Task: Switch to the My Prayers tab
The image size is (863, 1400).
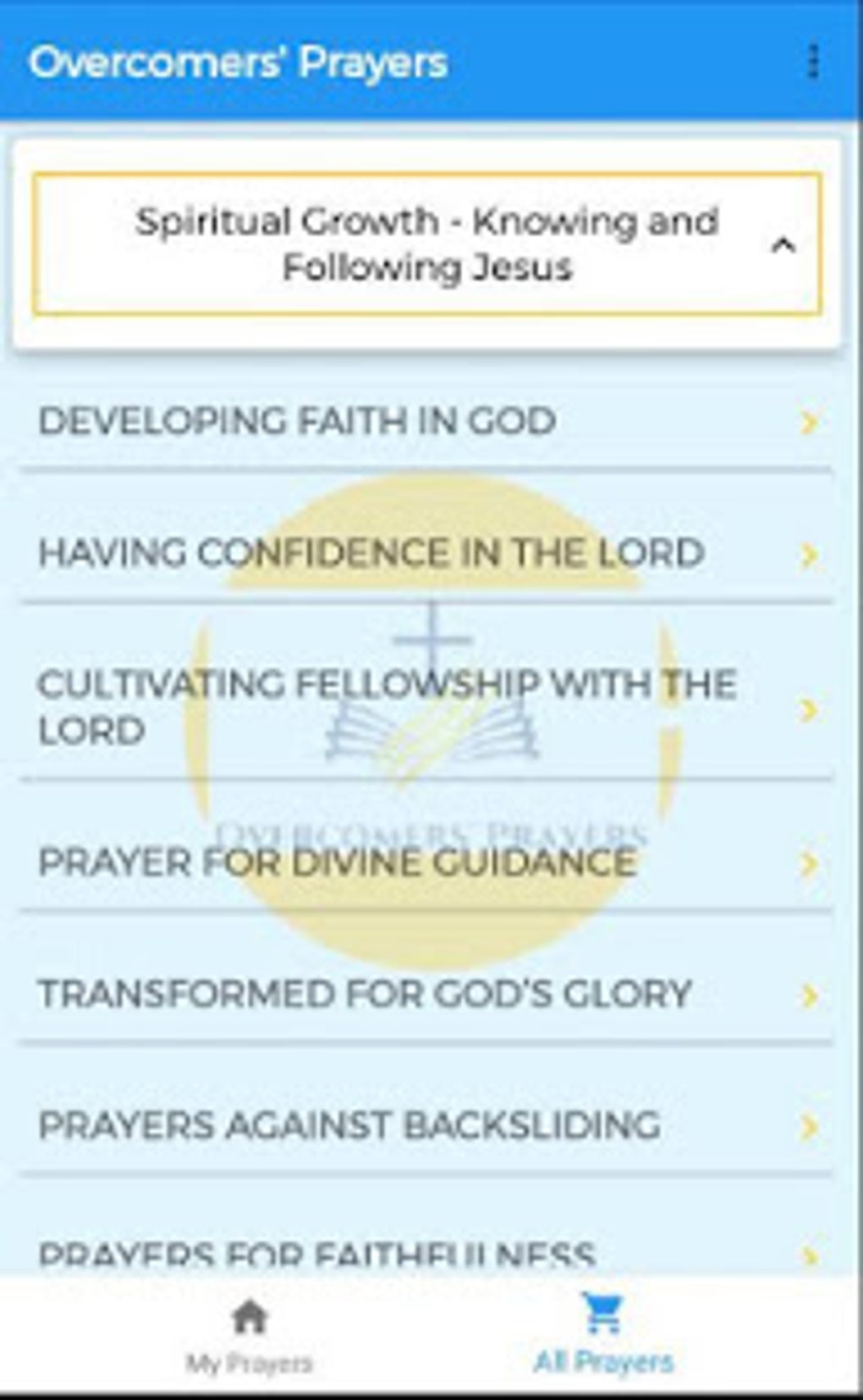Action: (x=250, y=1336)
